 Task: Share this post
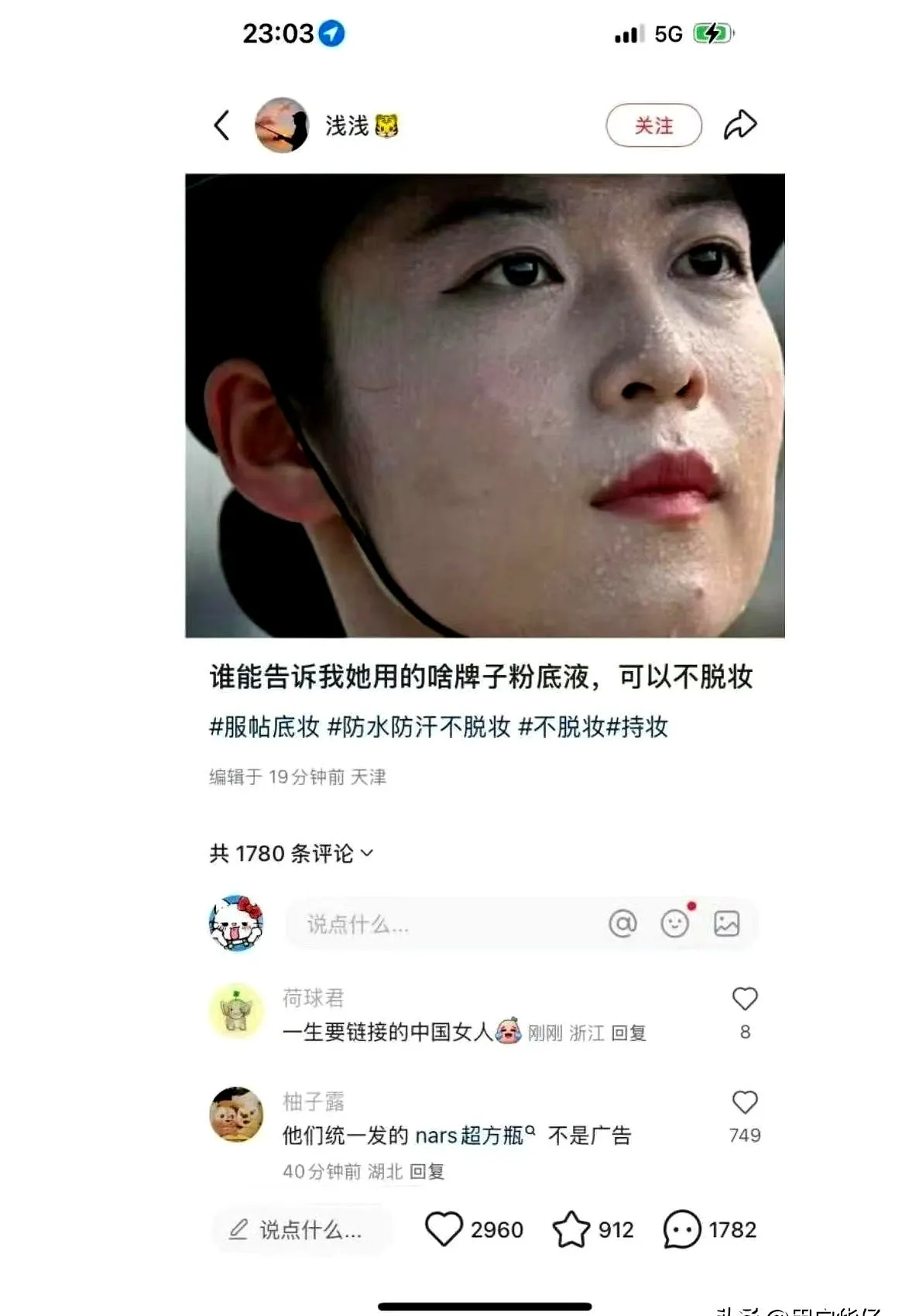pos(740,125)
